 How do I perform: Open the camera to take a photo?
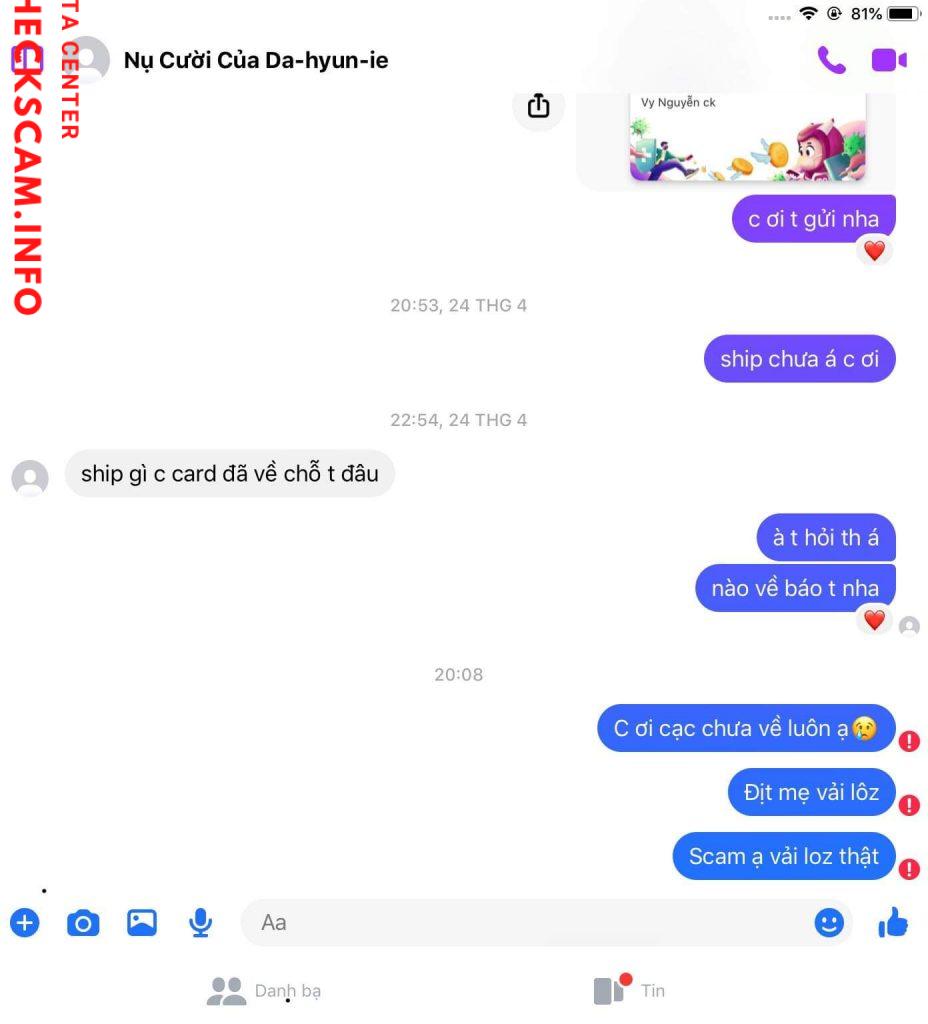(83, 922)
